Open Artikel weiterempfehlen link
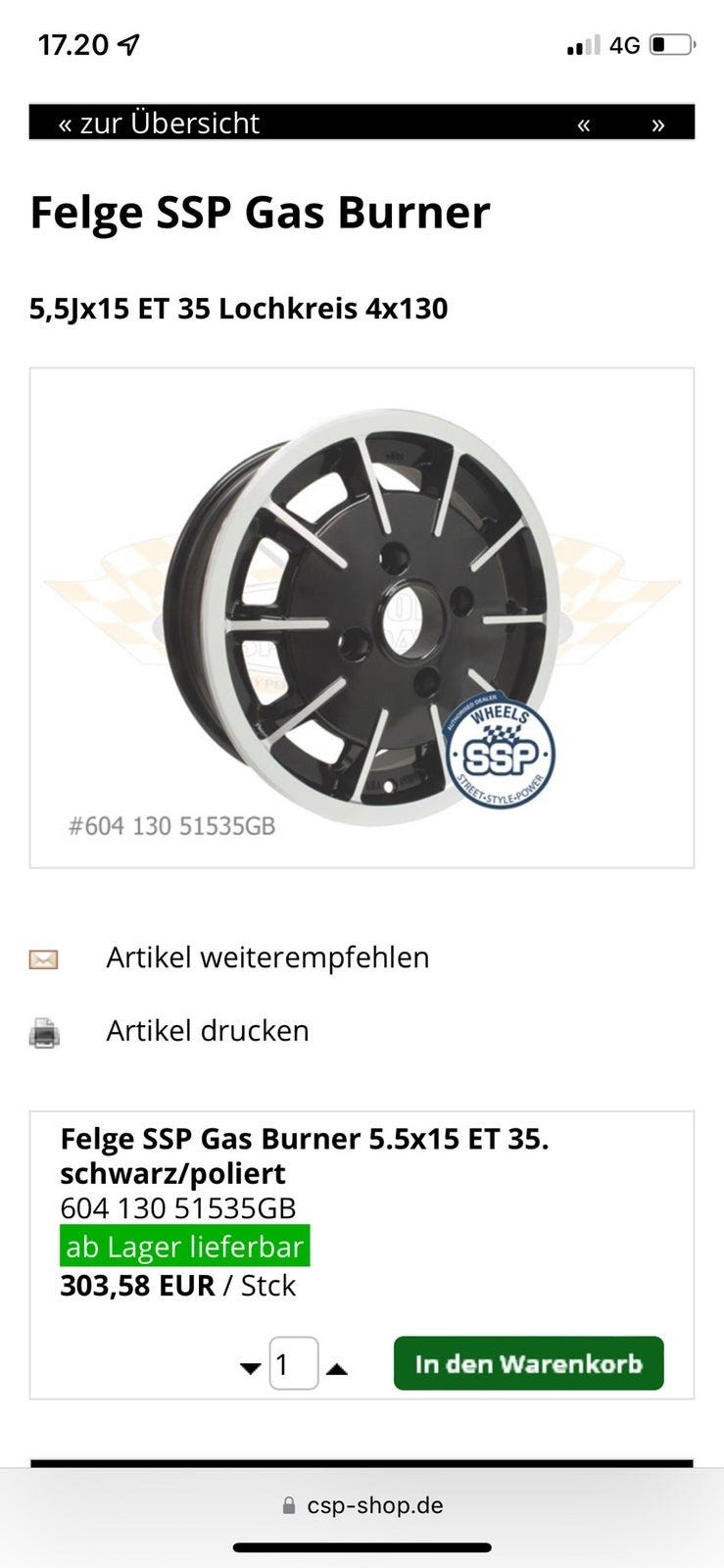Screen dimensions: 724x1568 click(x=266, y=957)
